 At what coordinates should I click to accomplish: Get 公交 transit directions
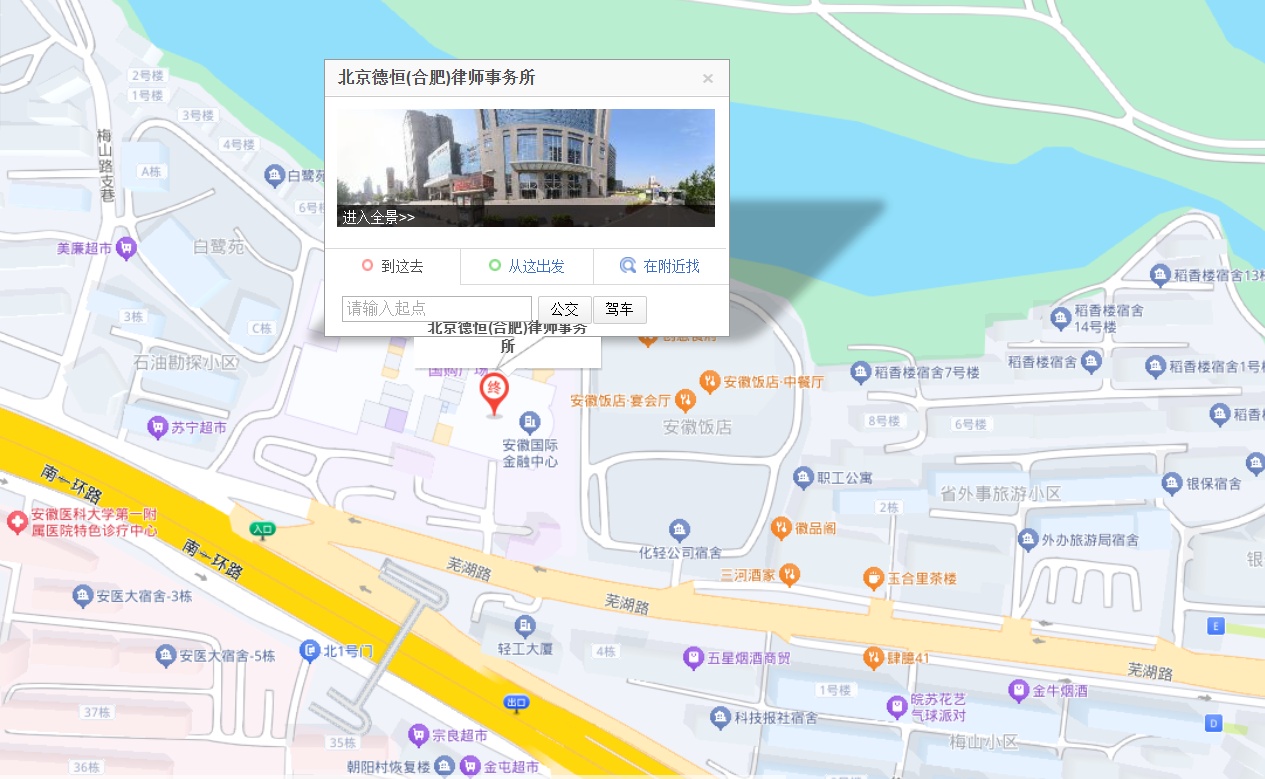pos(564,310)
